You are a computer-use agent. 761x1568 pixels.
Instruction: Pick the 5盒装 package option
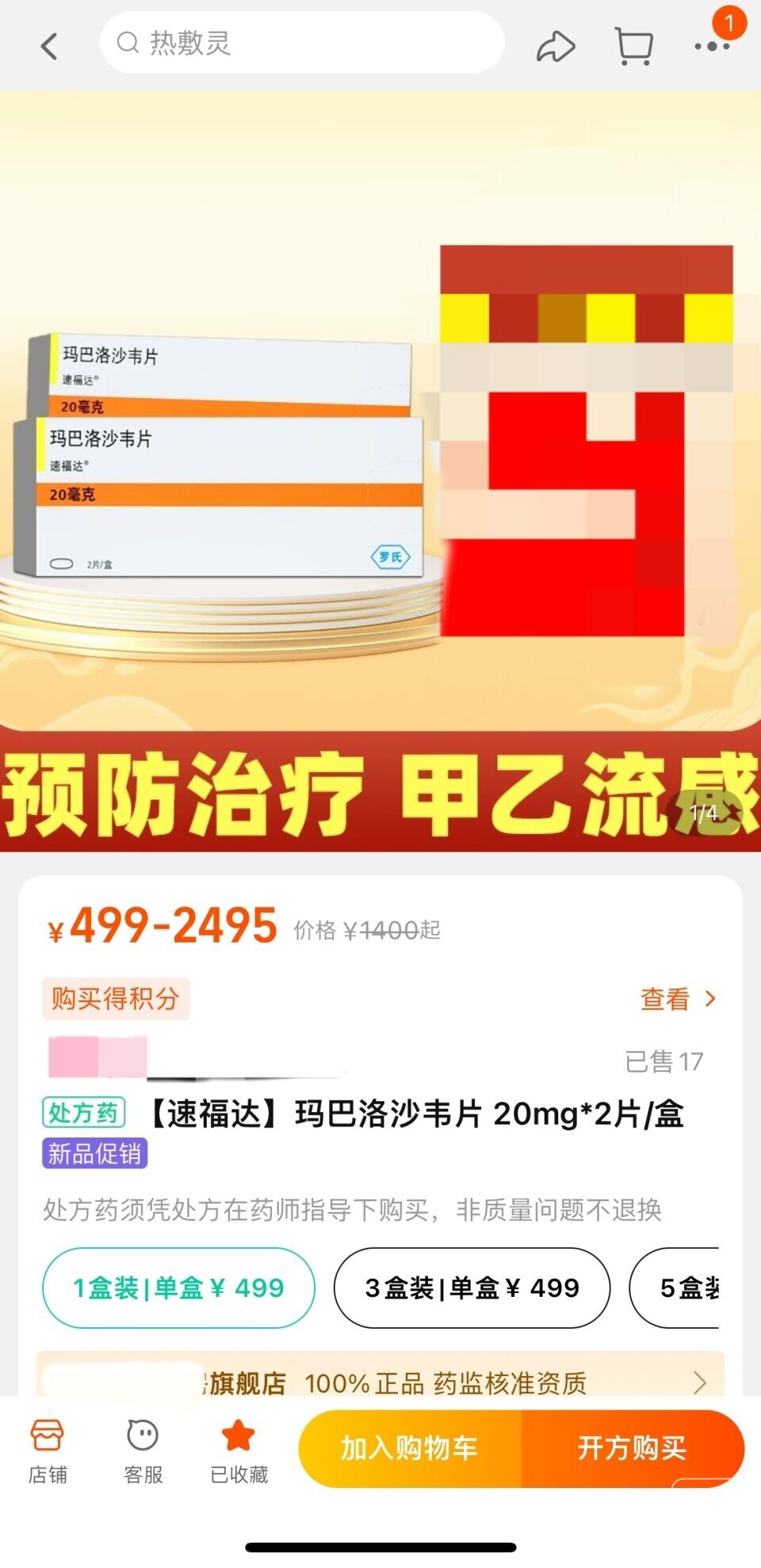click(686, 1287)
